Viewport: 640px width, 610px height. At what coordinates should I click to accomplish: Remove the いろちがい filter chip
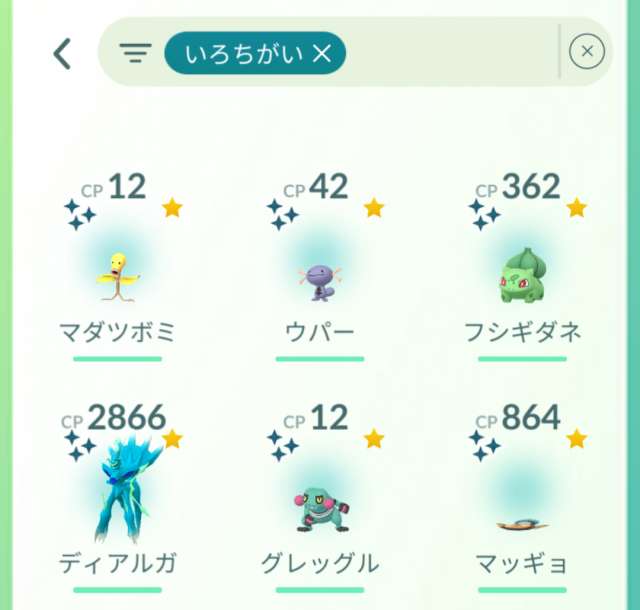pos(321,53)
